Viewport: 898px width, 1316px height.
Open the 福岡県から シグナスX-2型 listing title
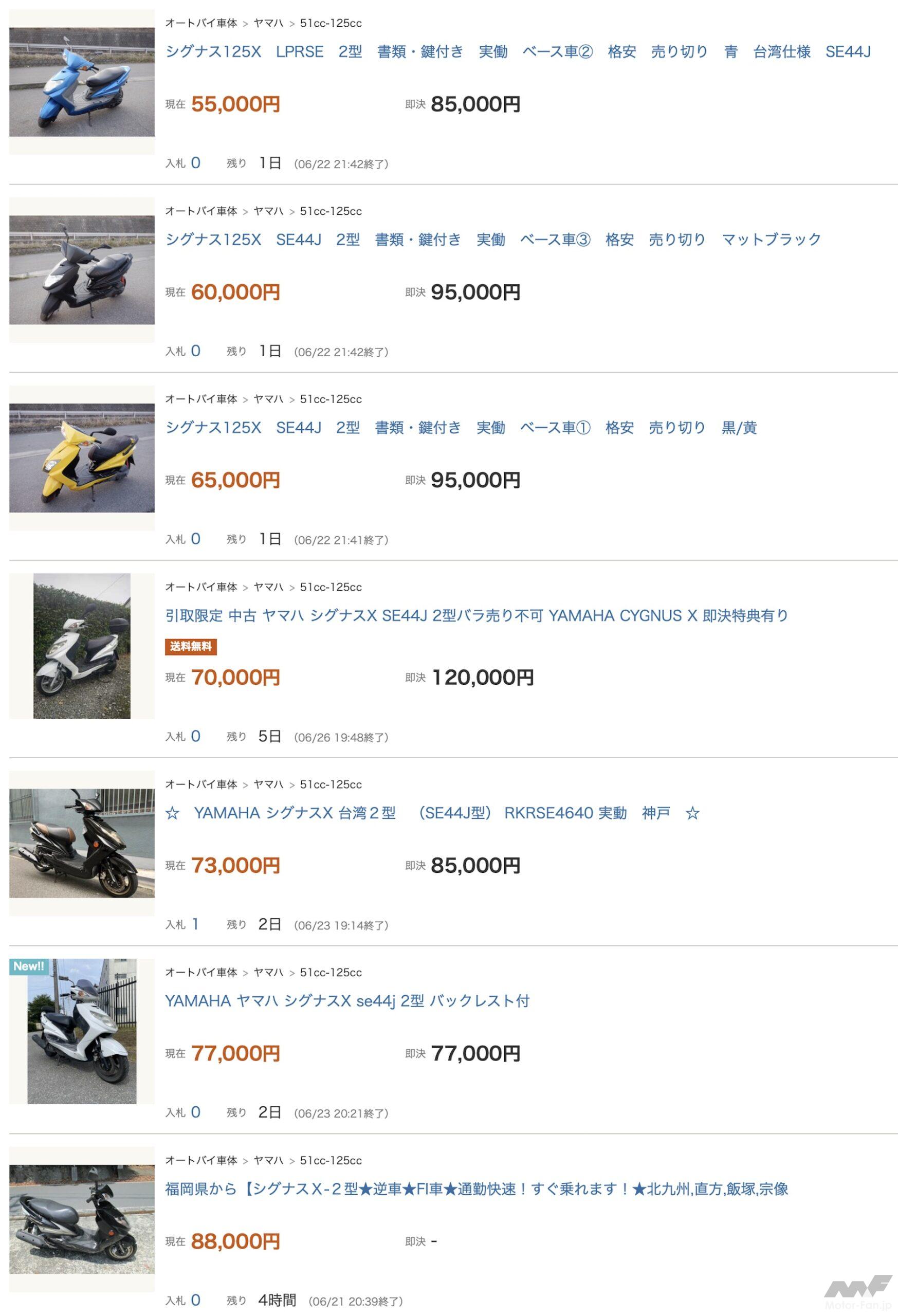(476, 1189)
